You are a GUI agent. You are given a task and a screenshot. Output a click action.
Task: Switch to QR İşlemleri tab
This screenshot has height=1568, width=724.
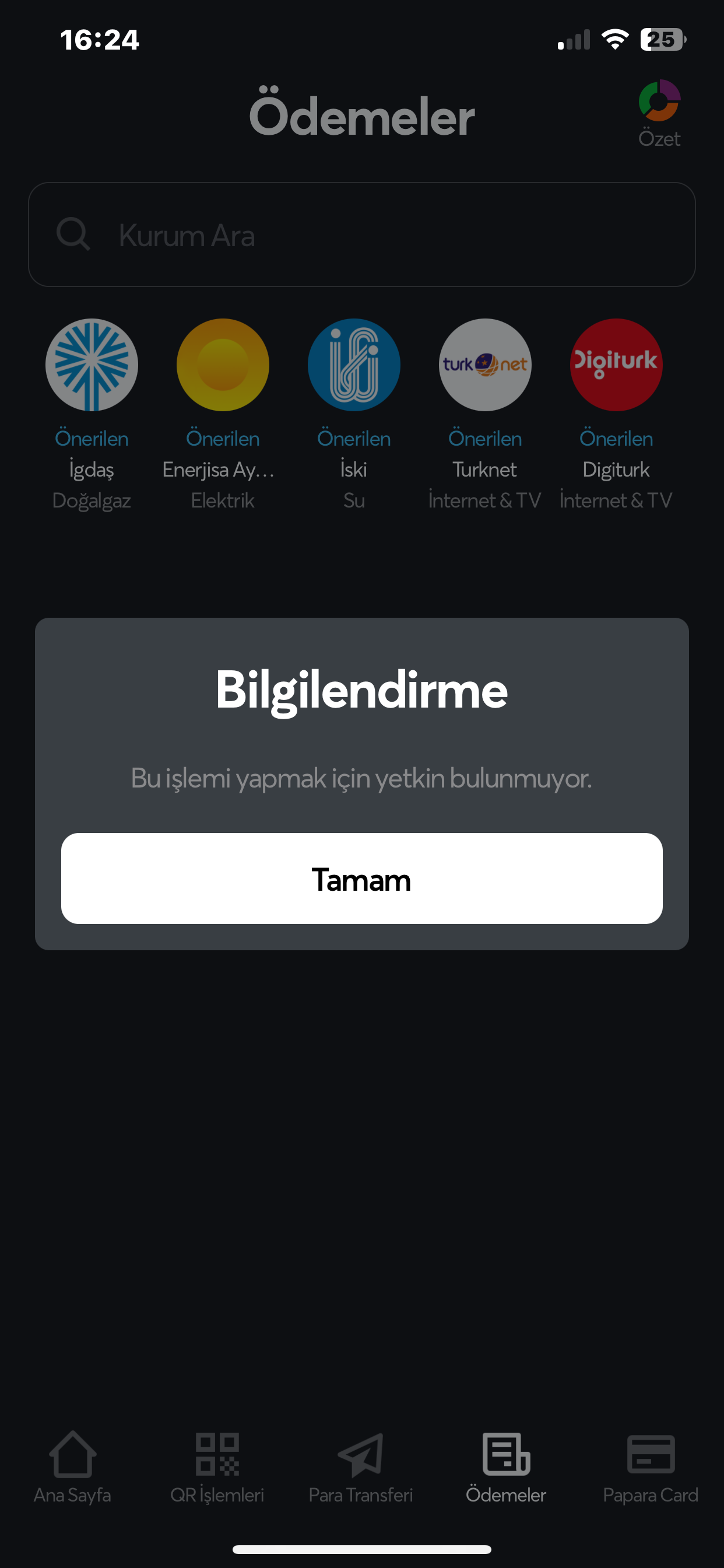[217, 1468]
